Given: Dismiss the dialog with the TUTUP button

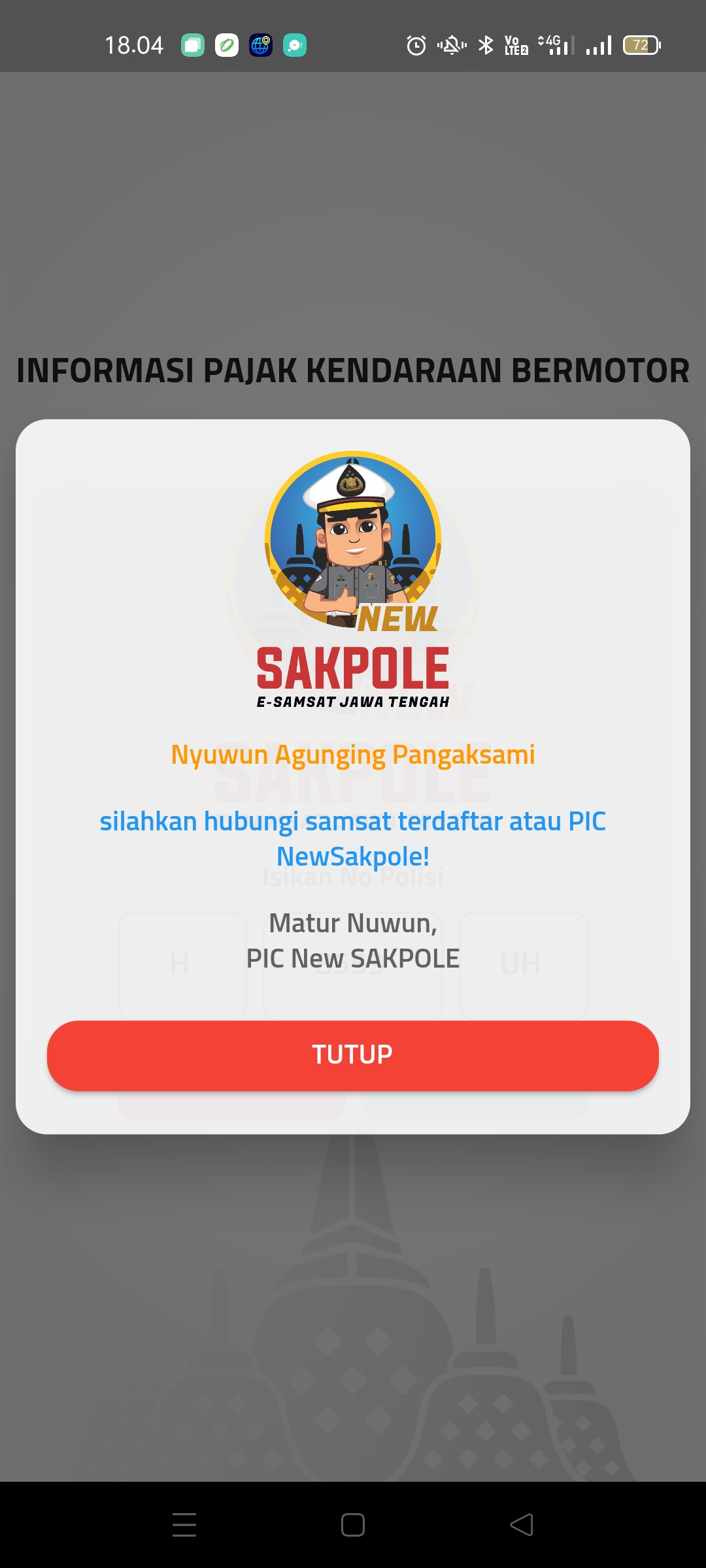Looking at the screenshot, I should (x=352, y=1055).
